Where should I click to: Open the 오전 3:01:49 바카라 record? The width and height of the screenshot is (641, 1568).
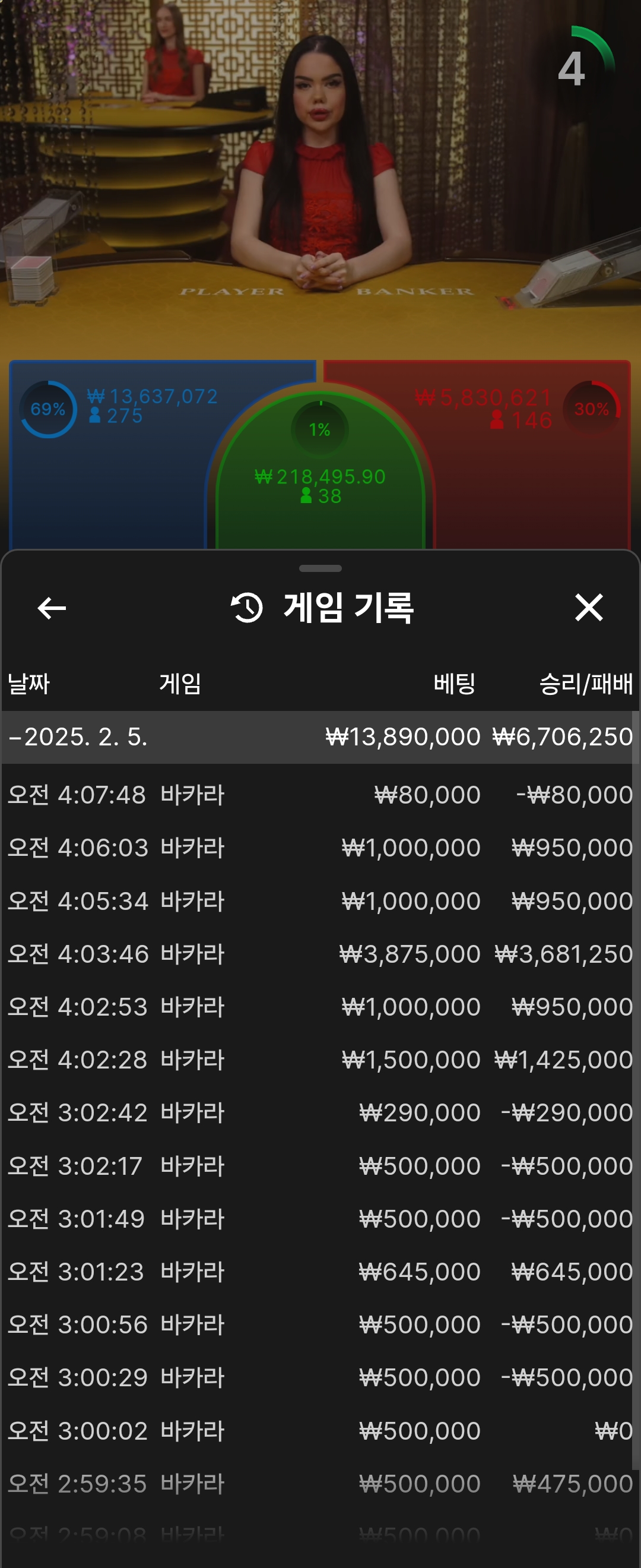[x=320, y=1219]
